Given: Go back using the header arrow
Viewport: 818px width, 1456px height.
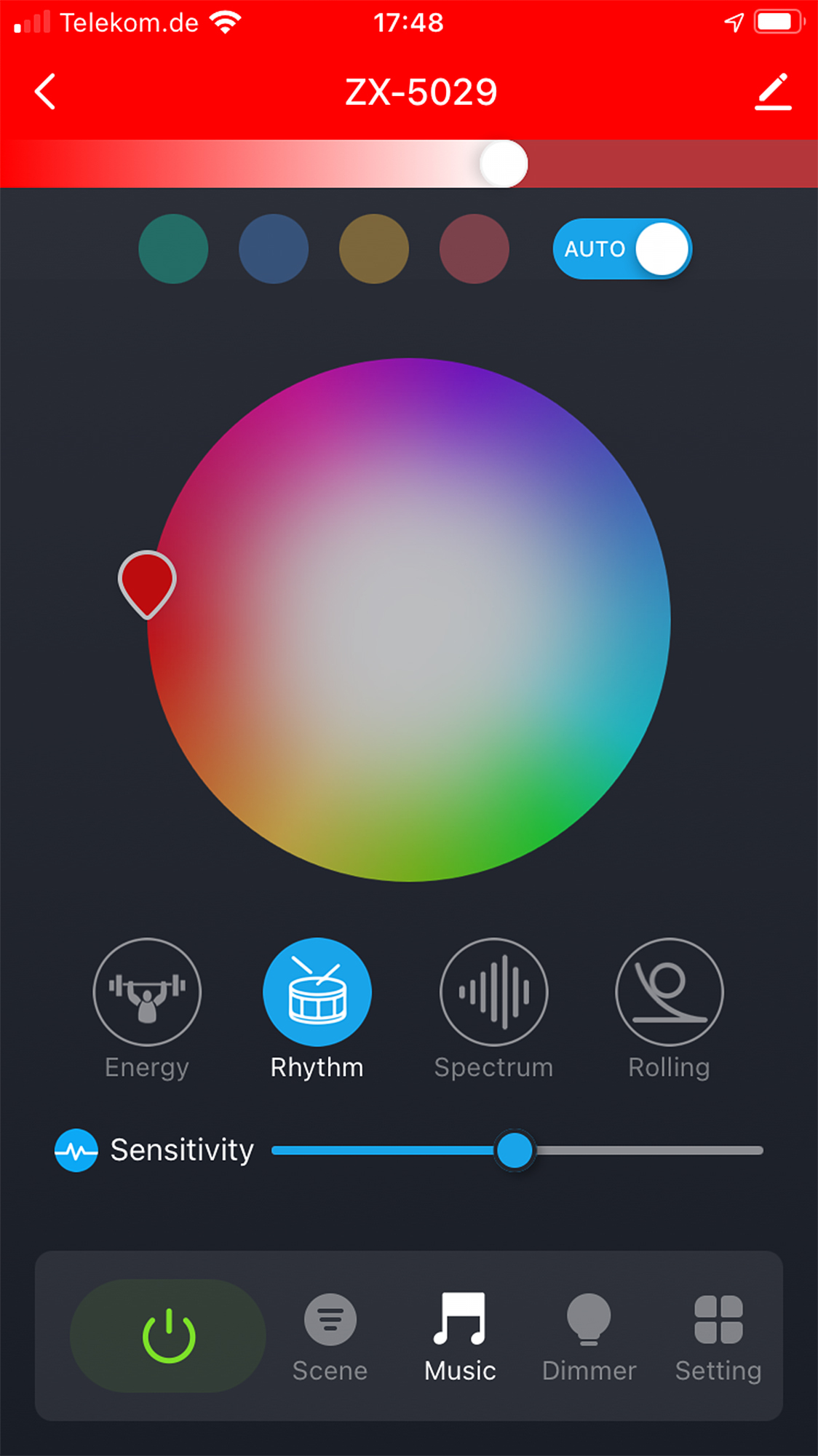Looking at the screenshot, I should (45, 92).
